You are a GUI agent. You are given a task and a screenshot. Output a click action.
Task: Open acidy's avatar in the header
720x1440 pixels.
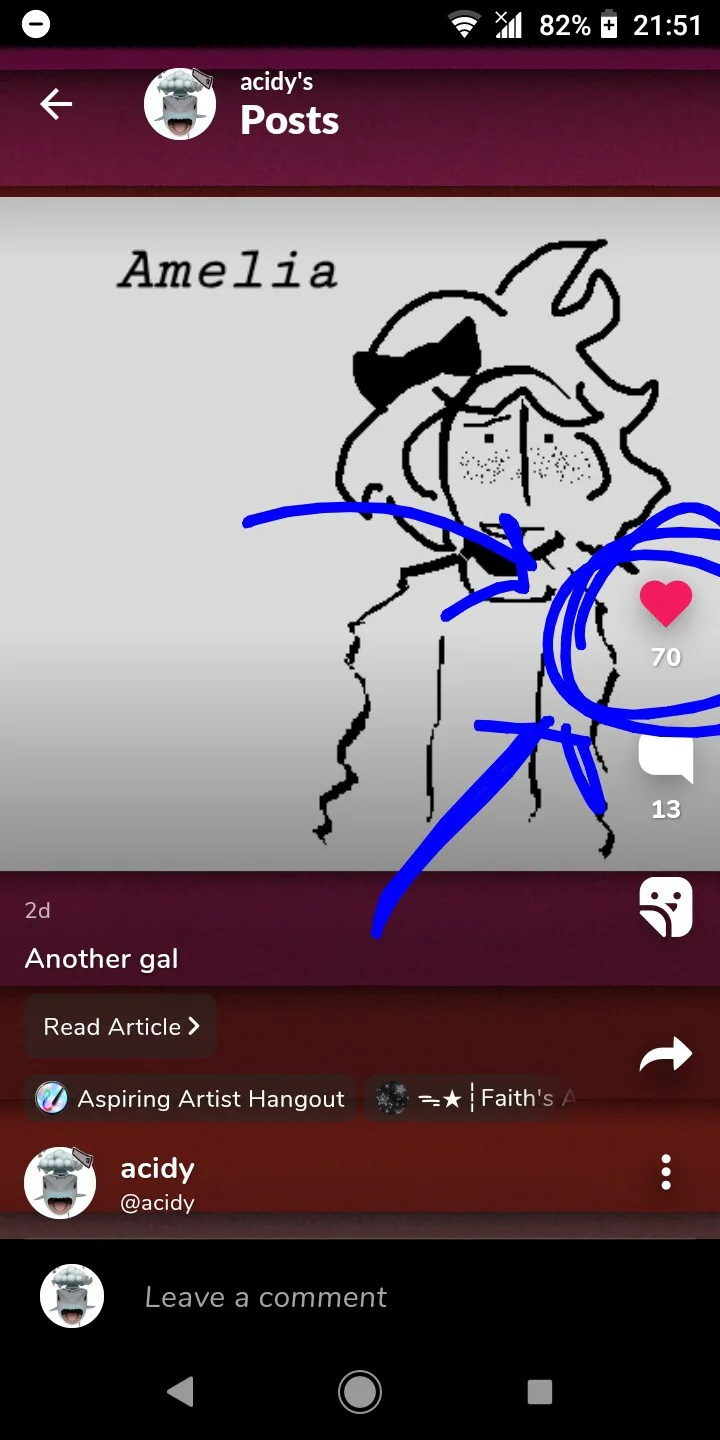180,104
